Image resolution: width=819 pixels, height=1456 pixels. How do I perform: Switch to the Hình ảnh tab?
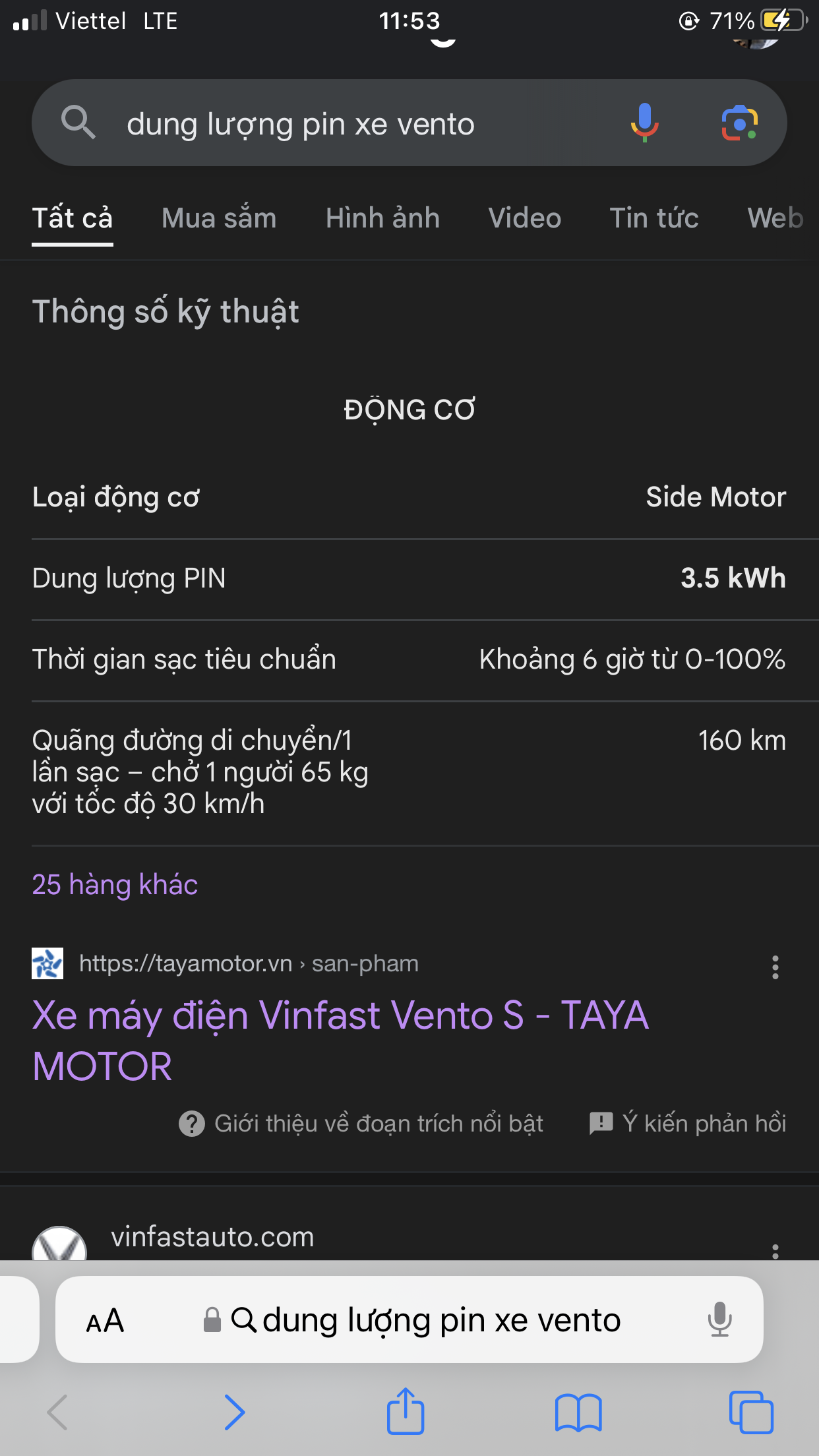point(382,218)
